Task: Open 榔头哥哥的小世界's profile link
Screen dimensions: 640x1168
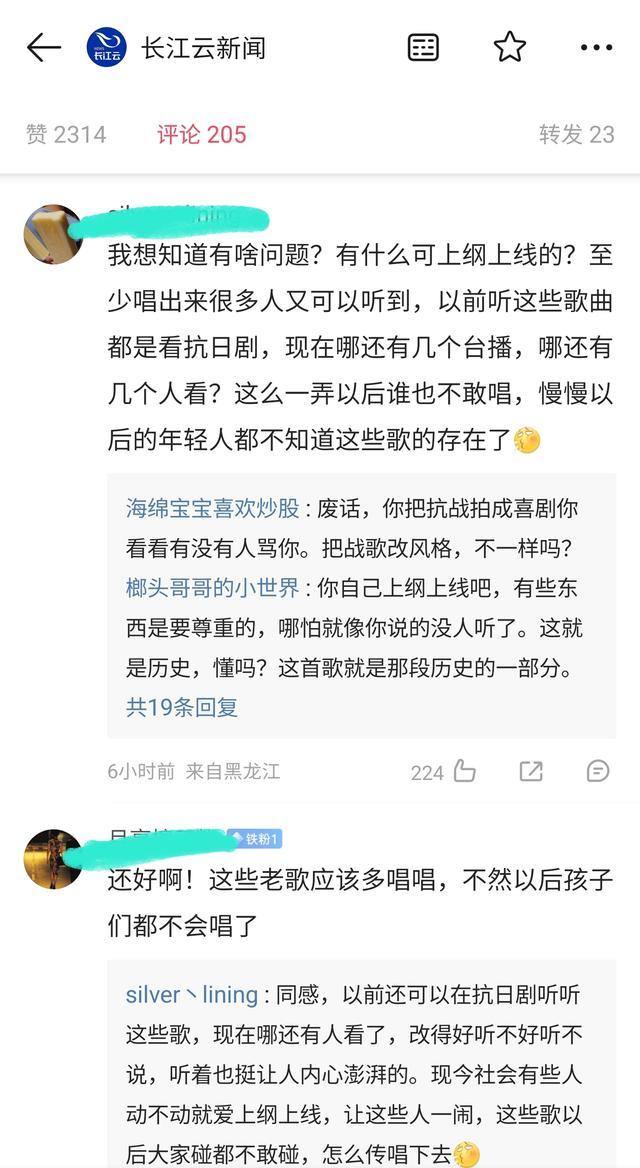Action: [x=212, y=587]
